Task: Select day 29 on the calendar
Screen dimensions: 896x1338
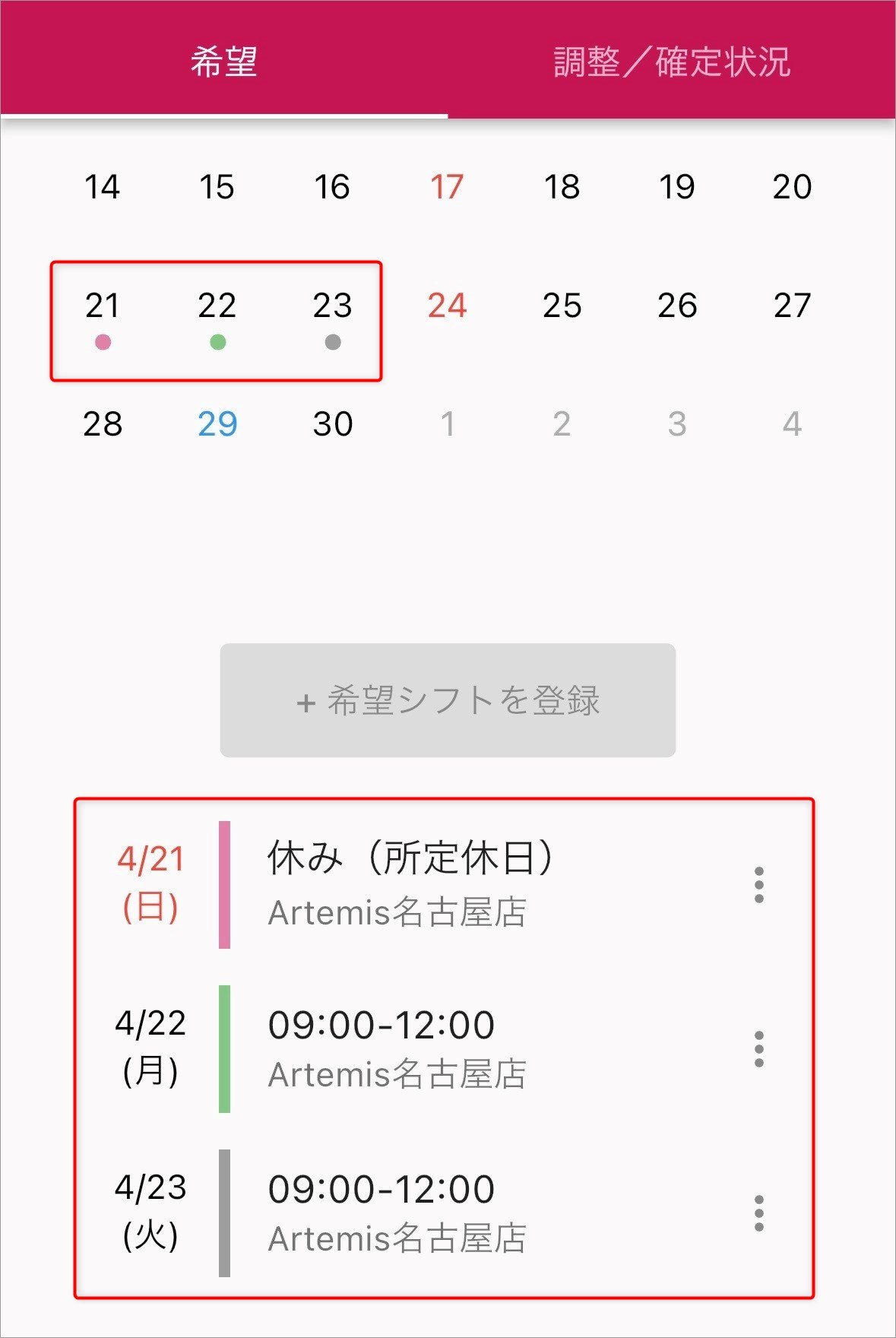Action: click(217, 424)
